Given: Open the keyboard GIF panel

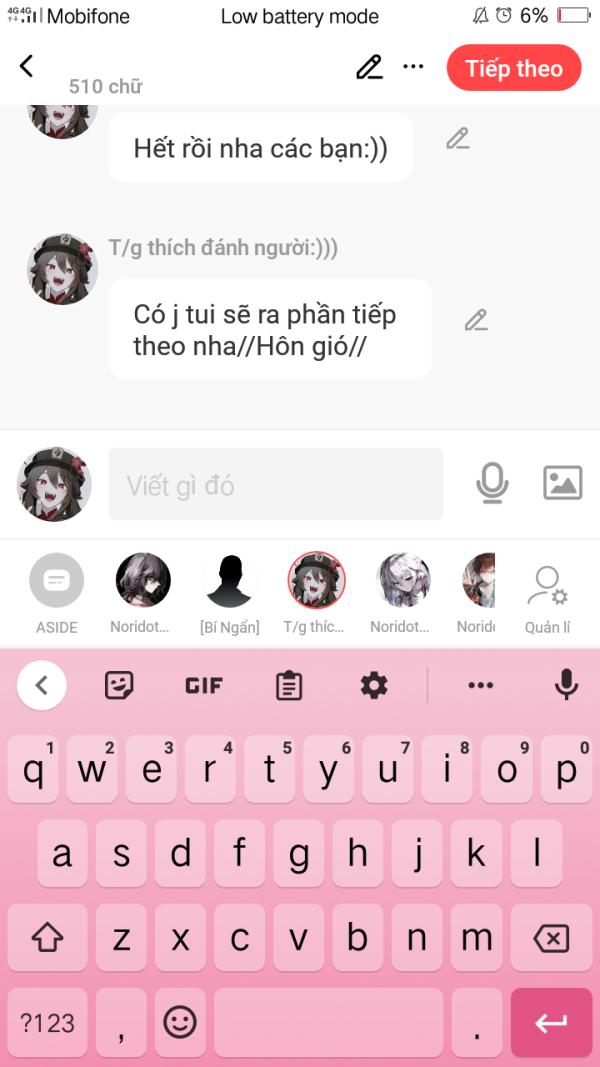Looking at the screenshot, I should click(204, 685).
